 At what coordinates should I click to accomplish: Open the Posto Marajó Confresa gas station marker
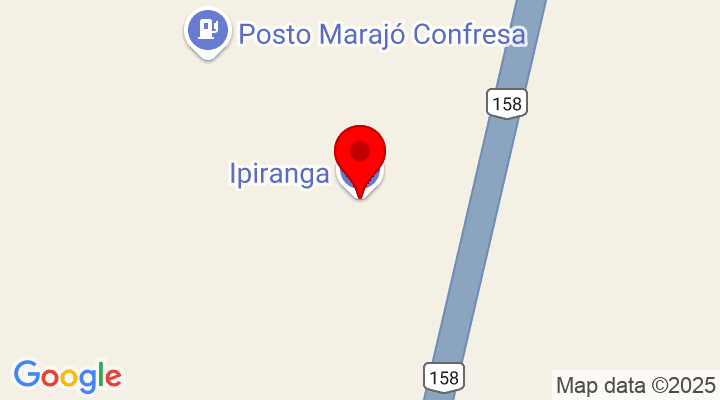click(x=208, y=30)
